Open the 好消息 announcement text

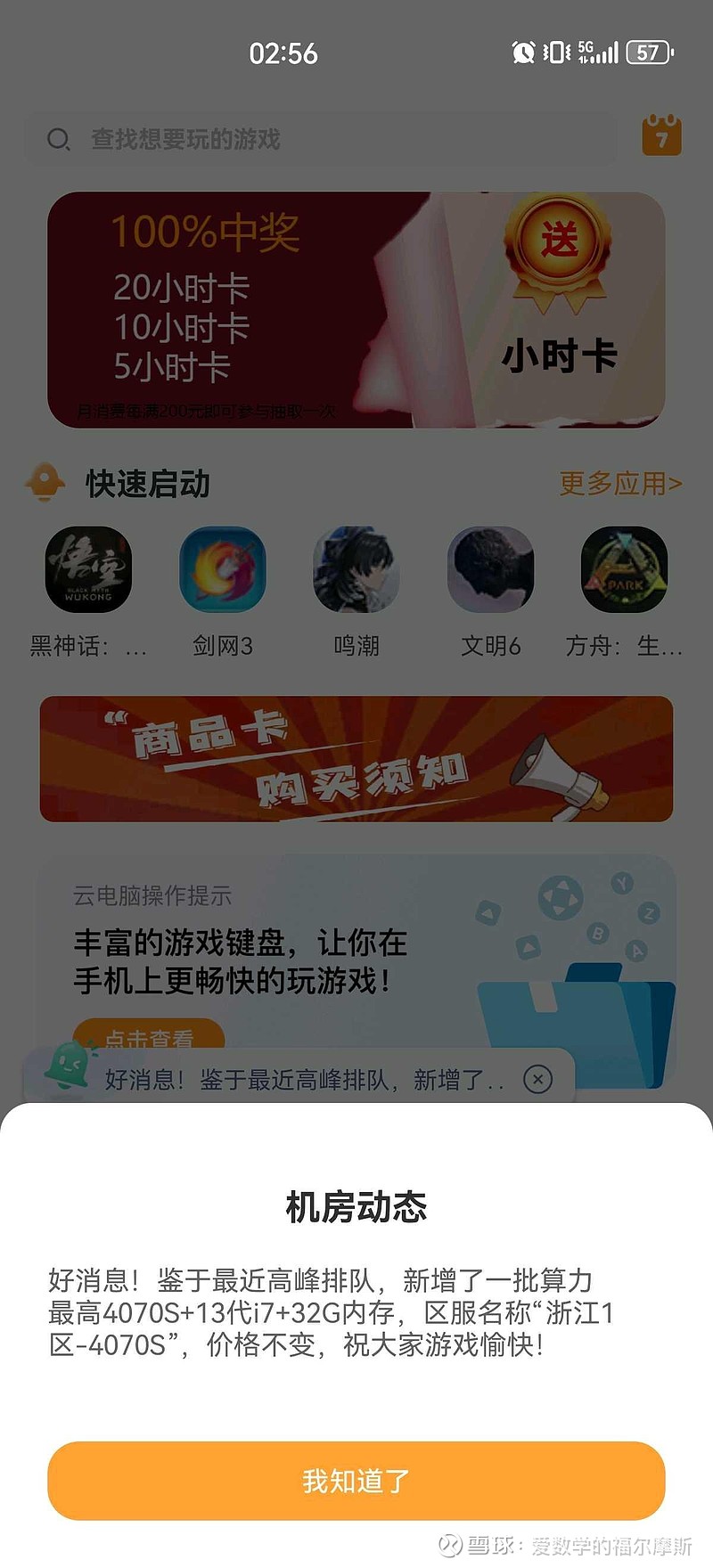[305, 1080]
